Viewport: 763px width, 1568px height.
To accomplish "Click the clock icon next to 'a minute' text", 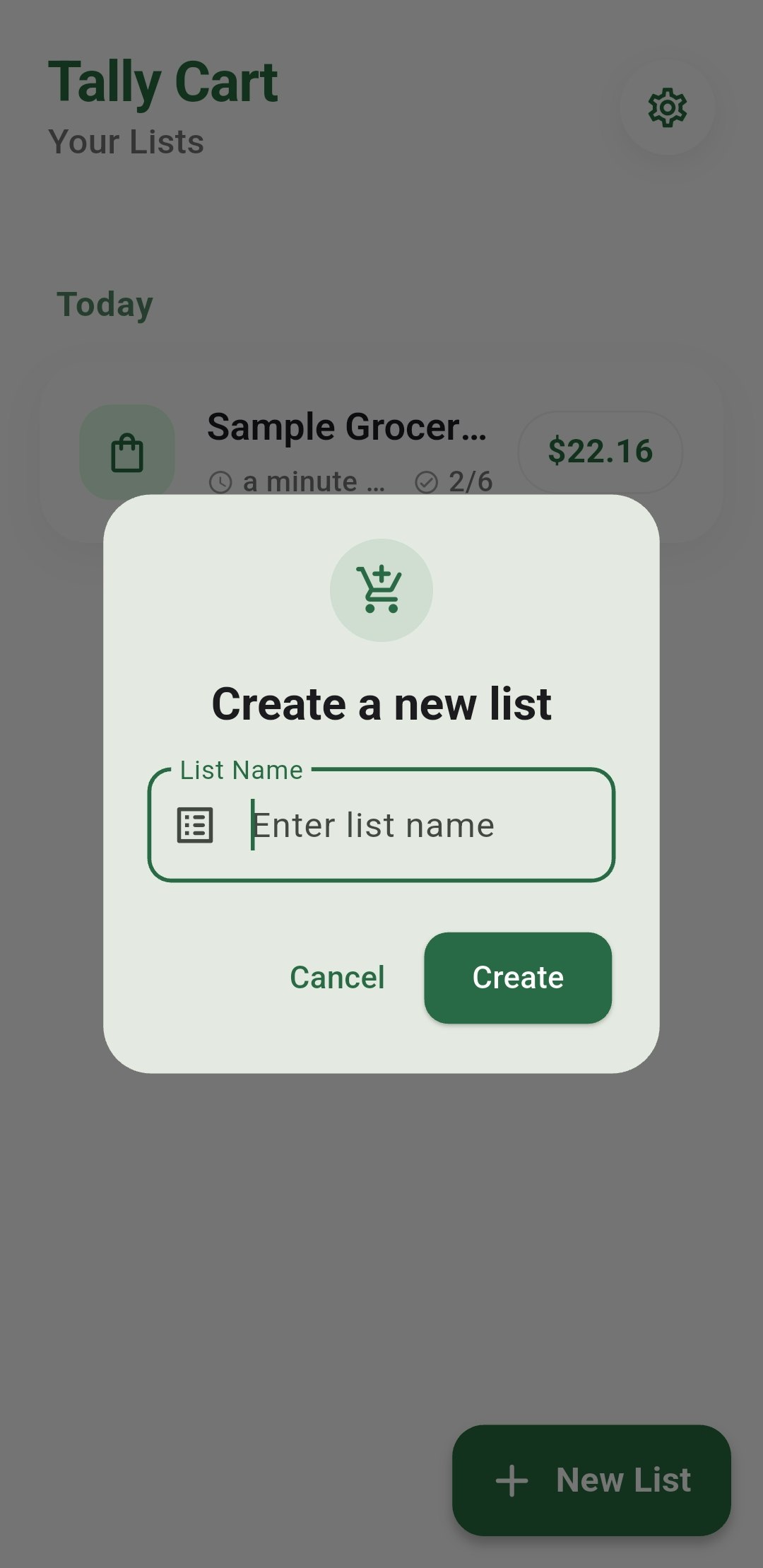I will 220,481.
